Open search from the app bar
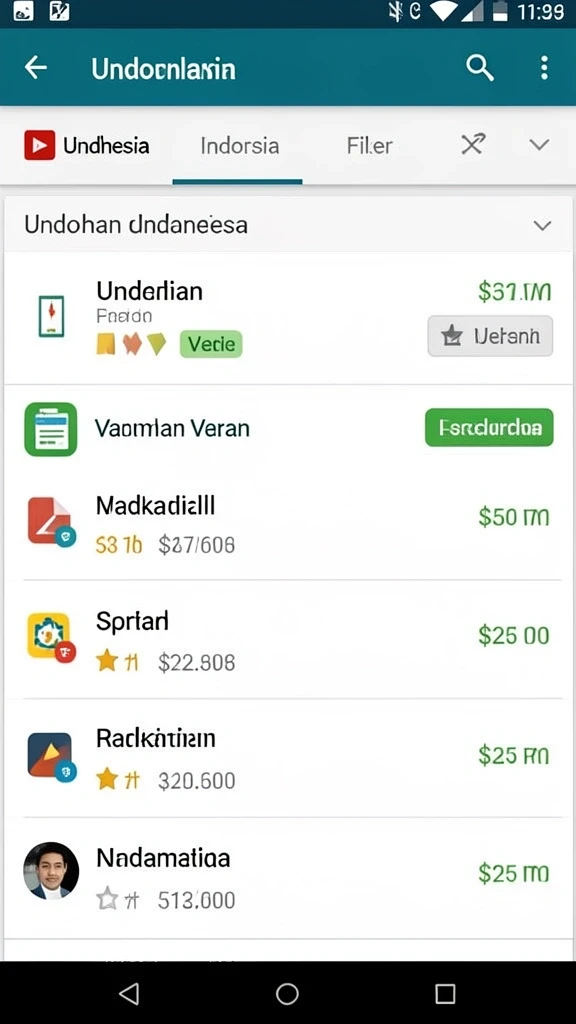The image size is (576, 1024). (x=480, y=67)
